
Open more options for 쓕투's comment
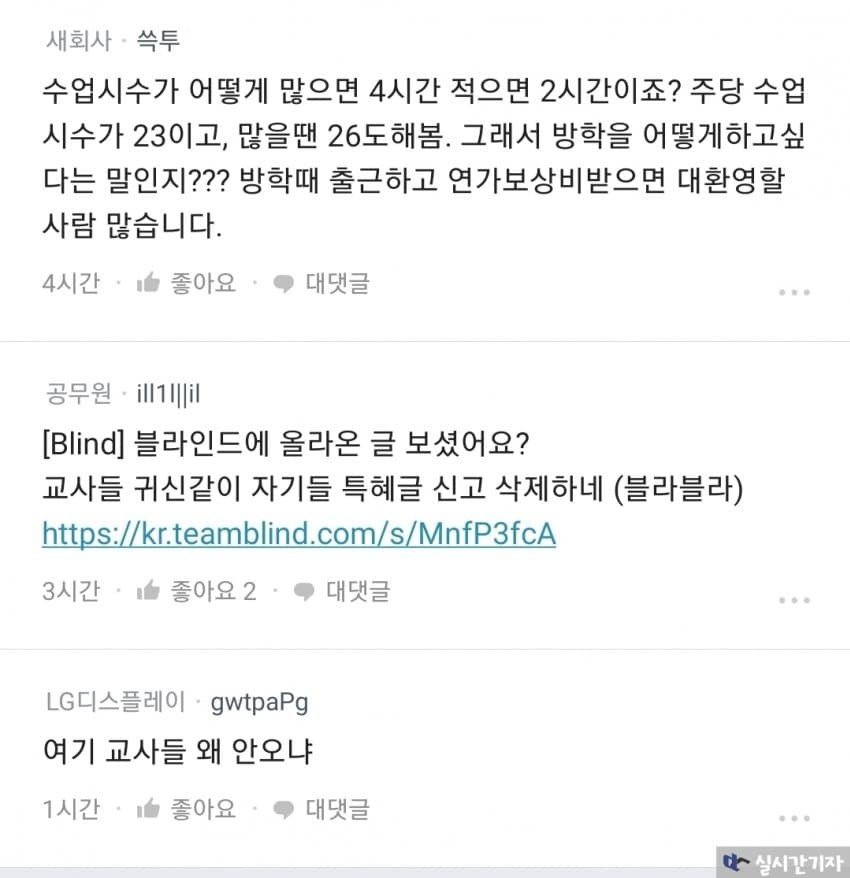793,292
